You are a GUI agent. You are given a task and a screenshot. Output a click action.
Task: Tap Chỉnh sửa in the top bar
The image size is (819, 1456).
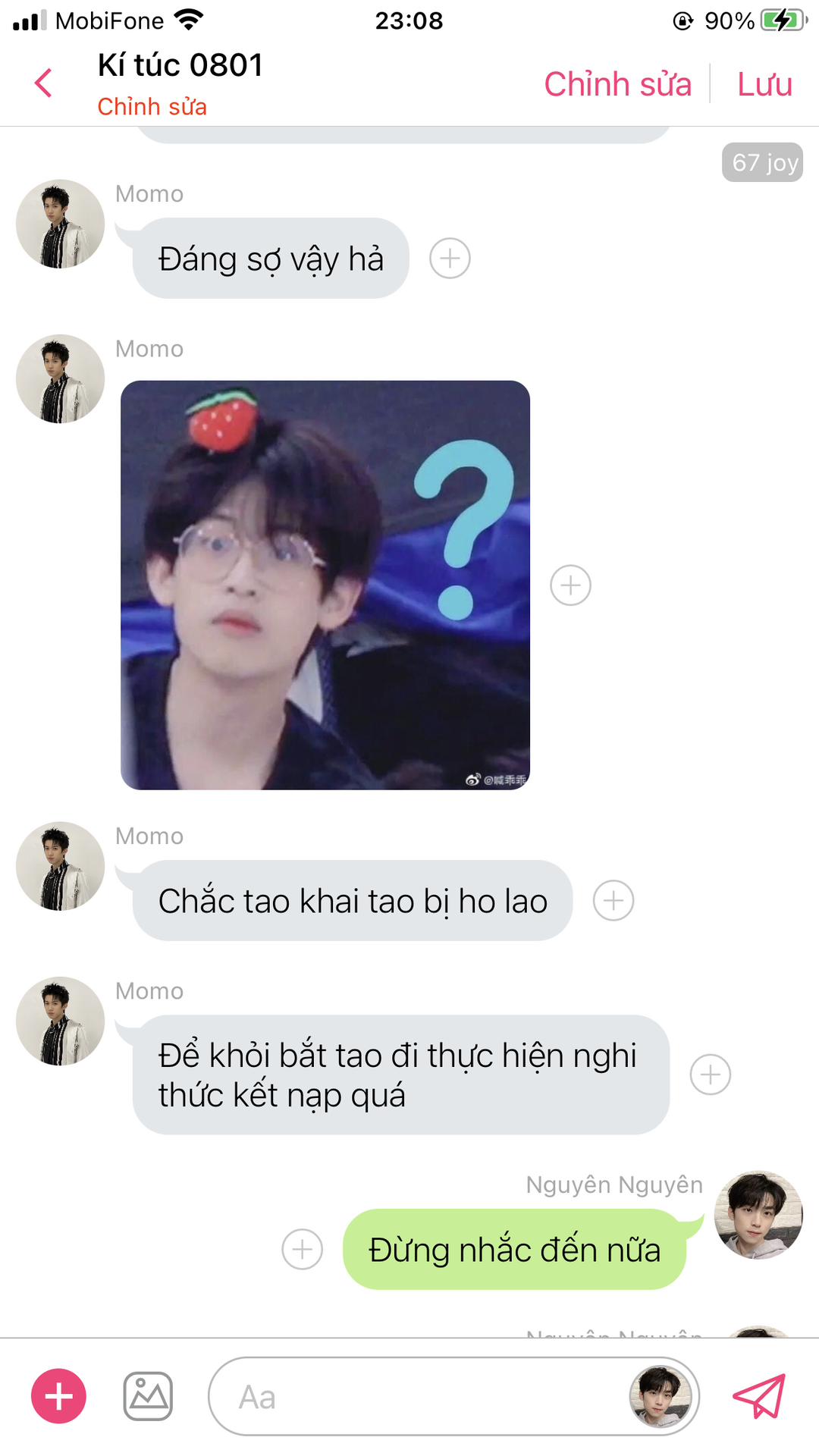click(x=617, y=84)
